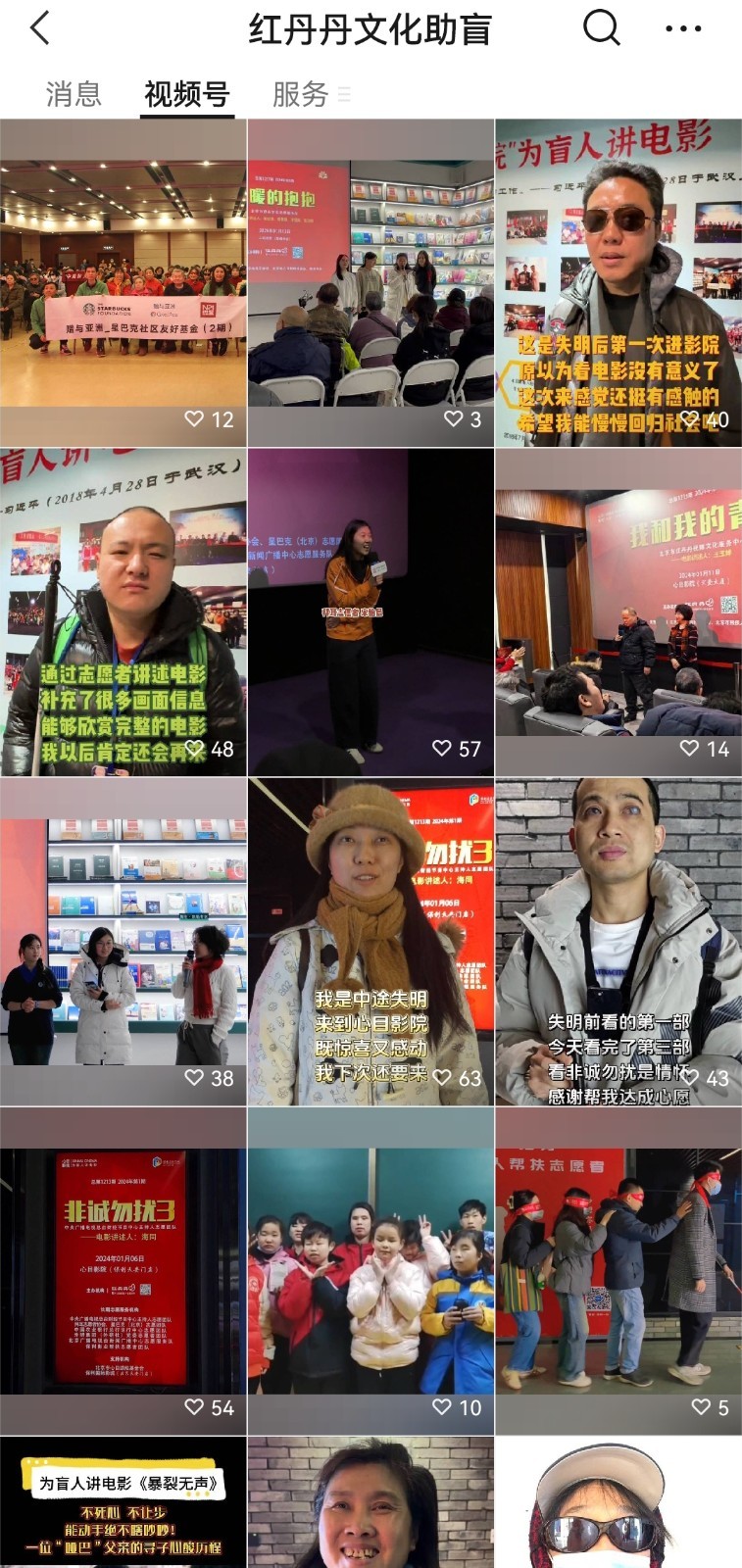This screenshot has width=742, height=1568.
Task: Go back from 红丹丹文化助盲 page
Action: (x=40, y=28)
